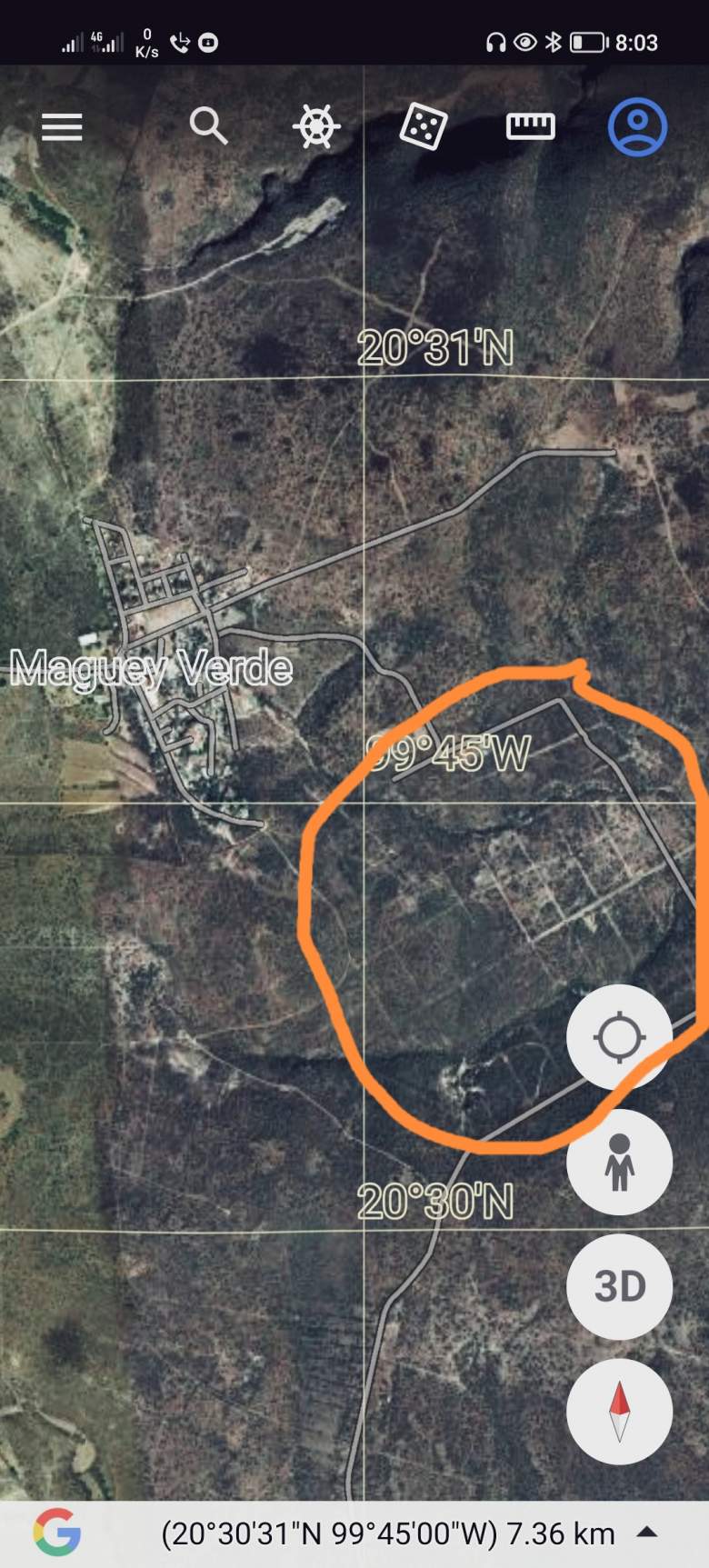This screenshot has width=709, height=1568.
Task: Switch to 3D view
Action: pyautogui.click(x=619, y=1286)
